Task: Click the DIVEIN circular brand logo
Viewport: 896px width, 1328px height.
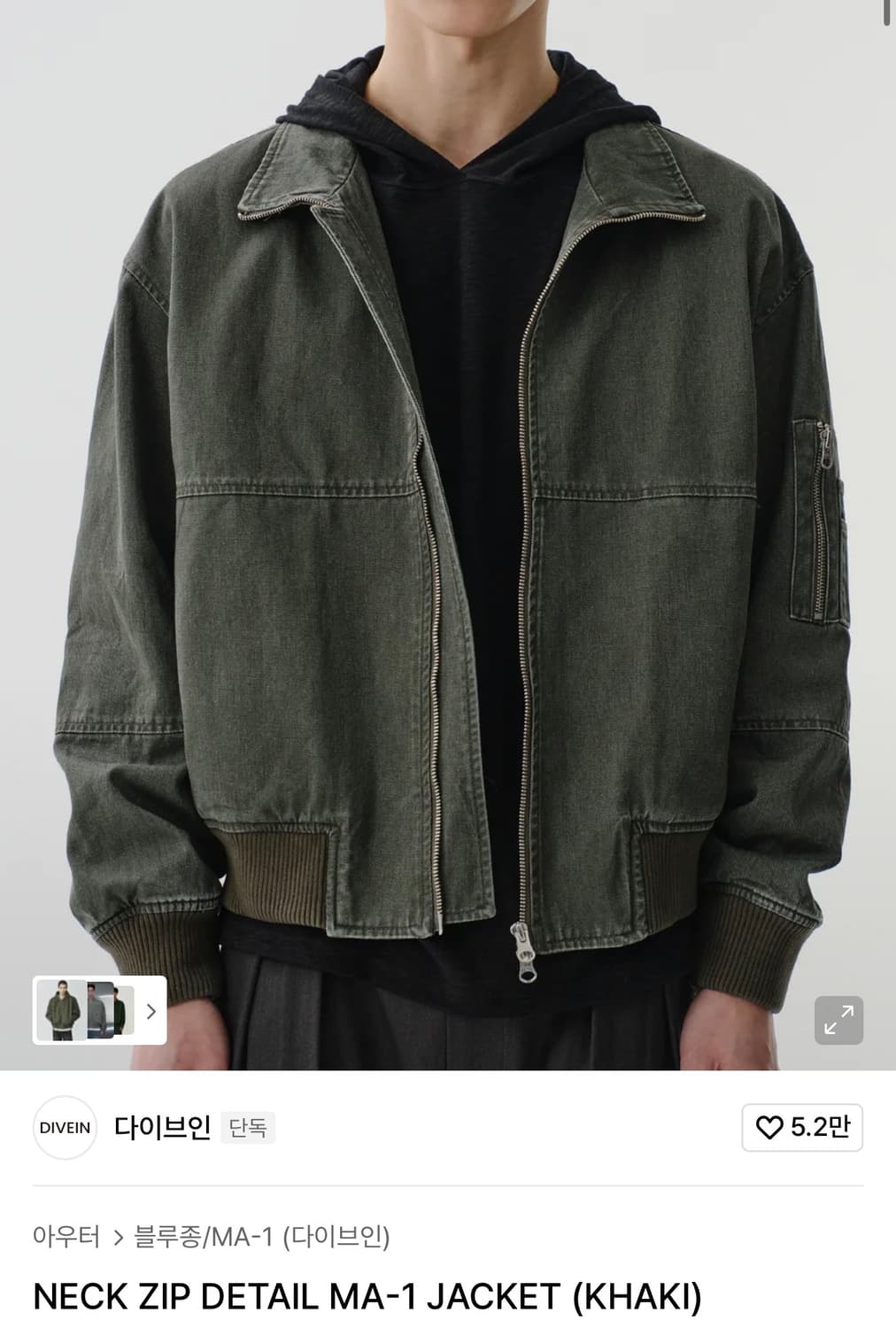Action: (x=65, y=1128)
